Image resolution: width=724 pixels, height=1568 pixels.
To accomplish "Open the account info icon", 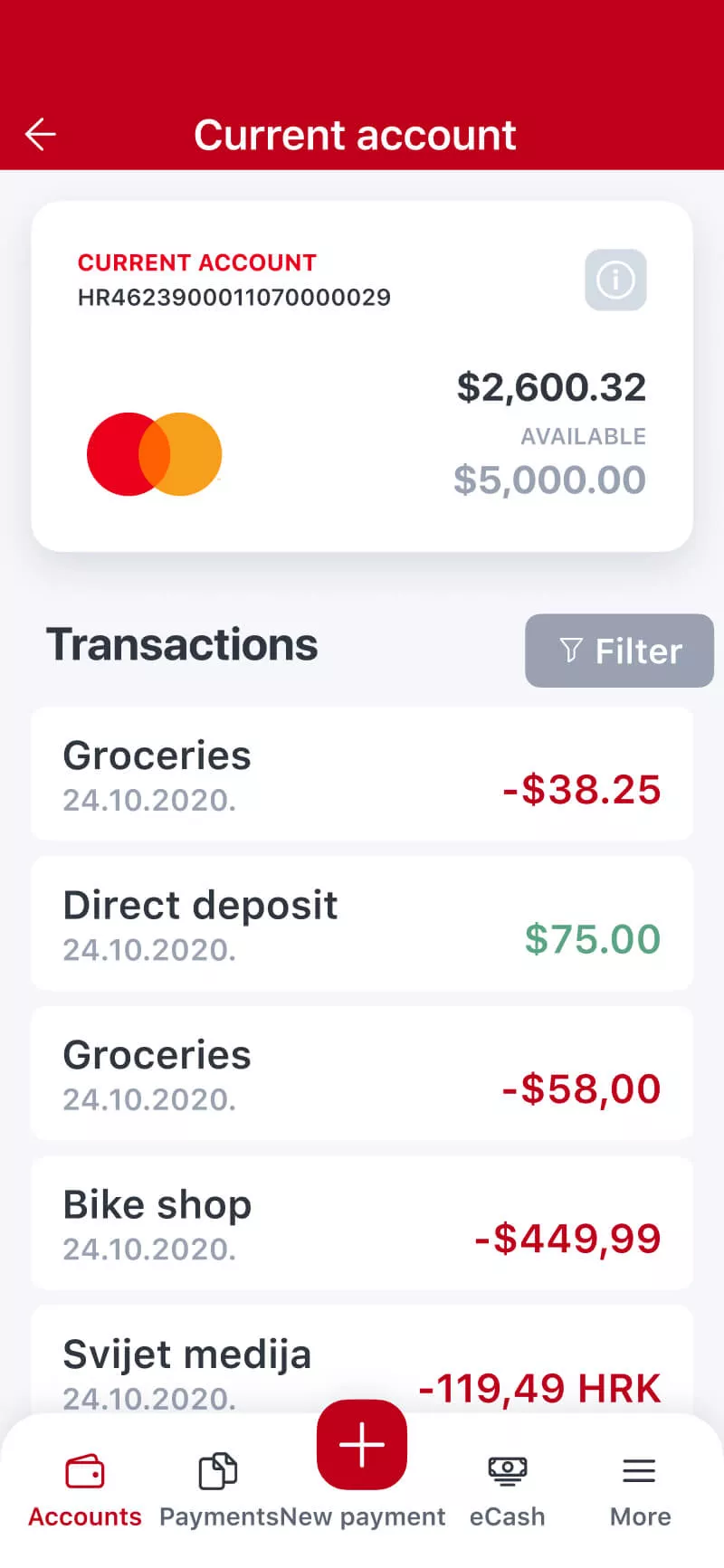I will pyautogui.click(x=615, y=280).
